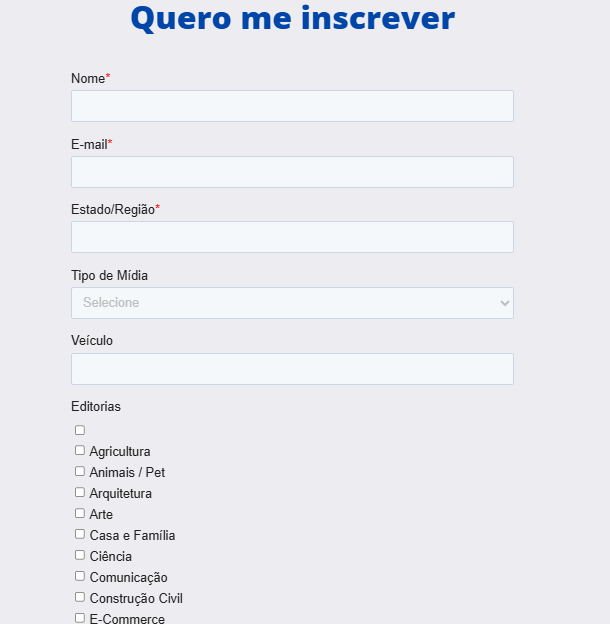The height and width of the screenshot is (624, 610).
Task: Select the Estado/Região field
Action: (x=292, y=237)
